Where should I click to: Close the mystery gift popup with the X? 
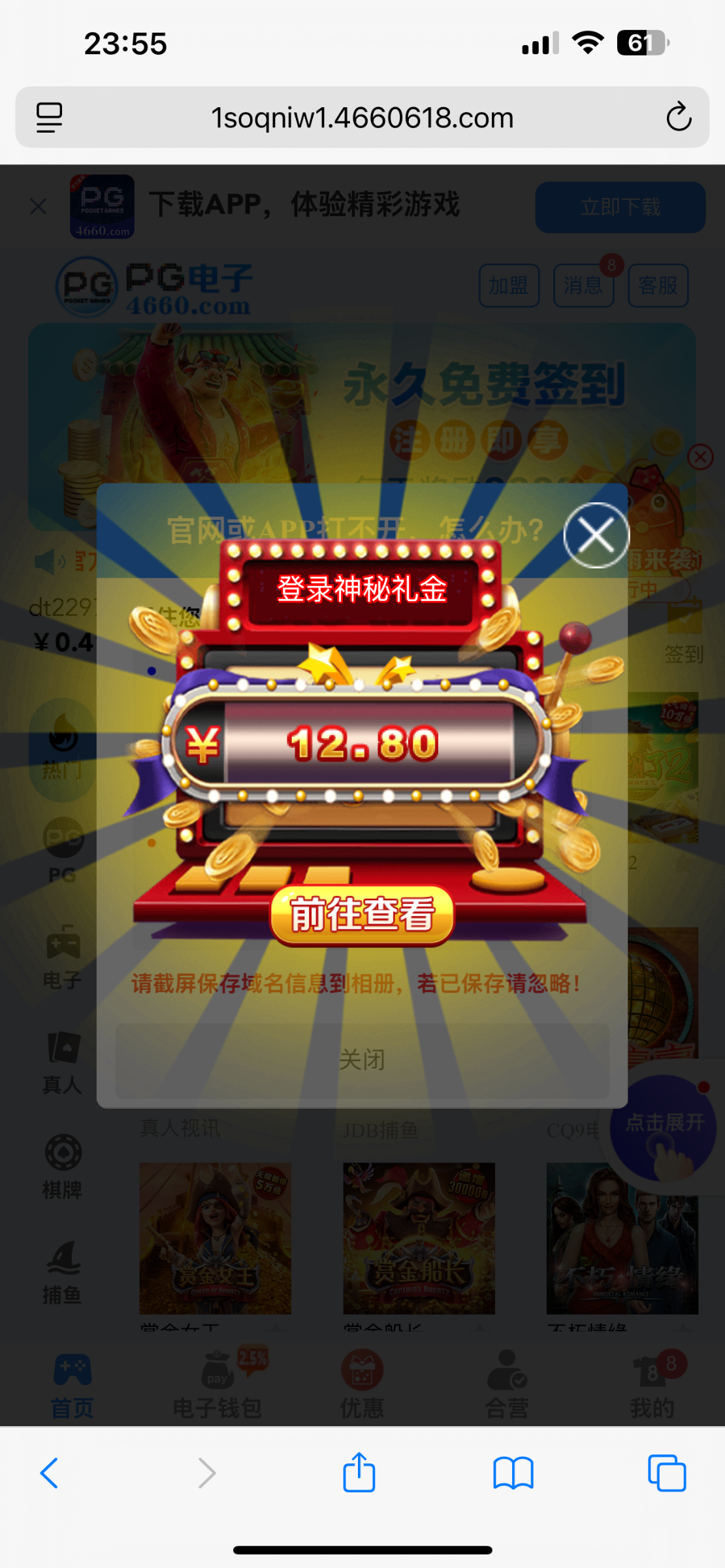[x=596, y=535]
